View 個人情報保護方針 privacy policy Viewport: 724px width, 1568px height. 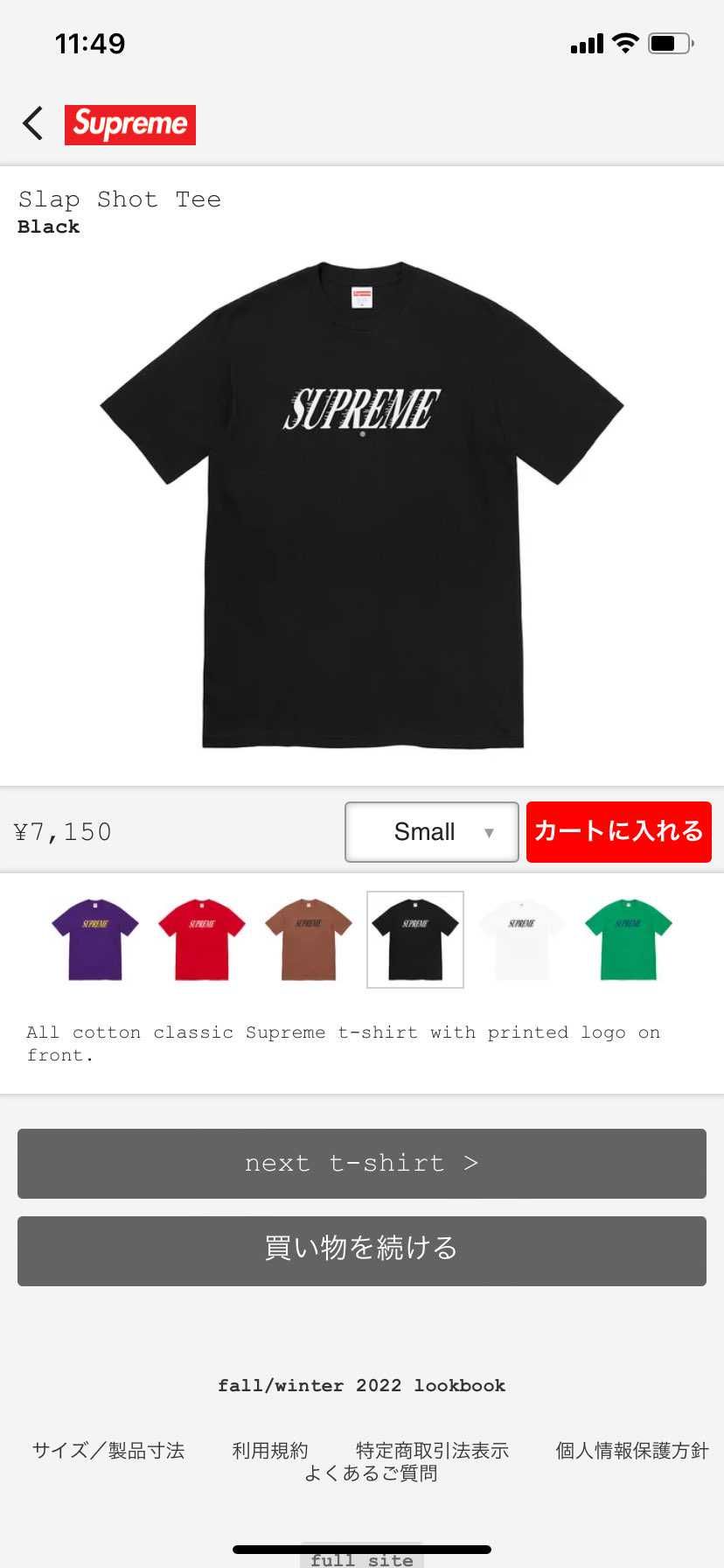pos(632,1451)
